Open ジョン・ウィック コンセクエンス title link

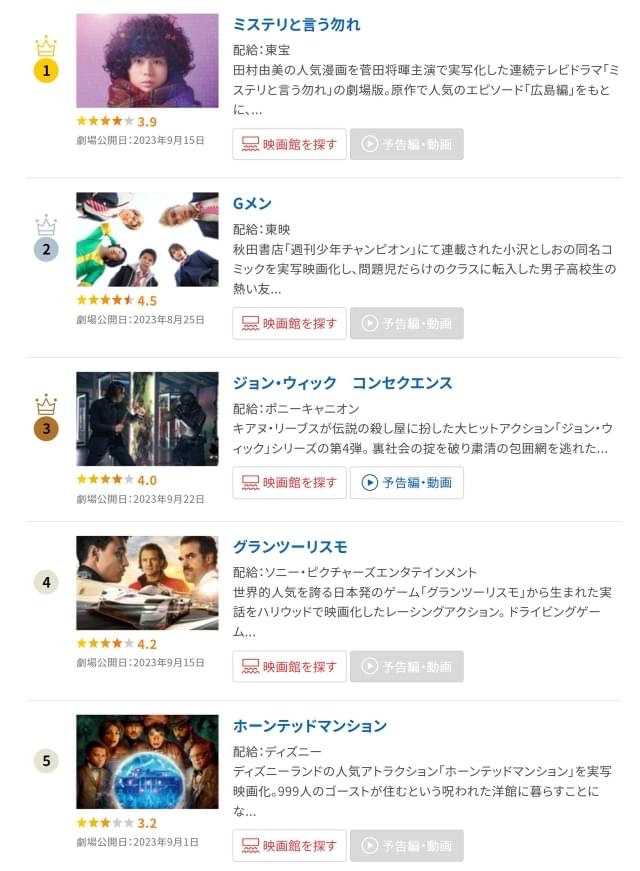(x=342, y=383)
